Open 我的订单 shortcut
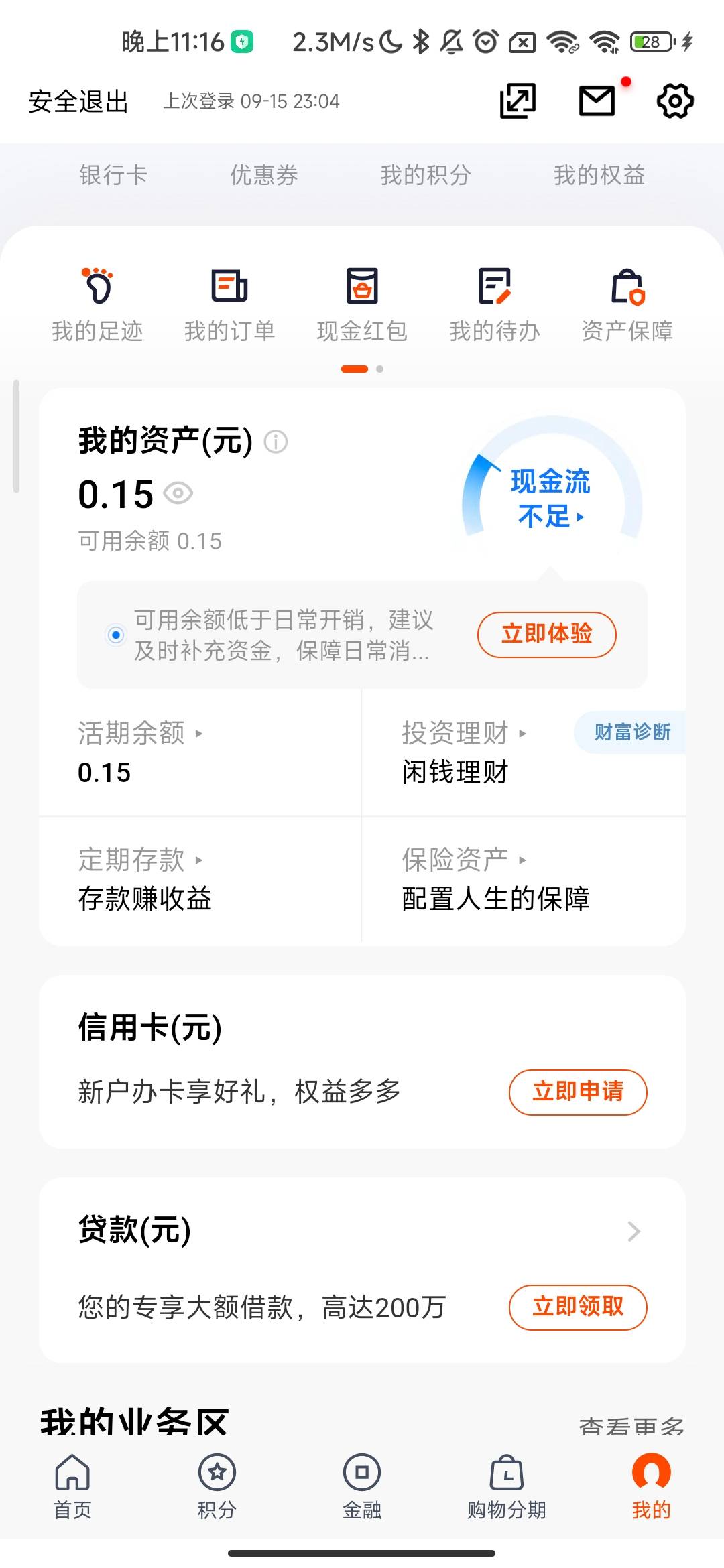The width and height of the screenshot is (724, 1568). (230, 305)
